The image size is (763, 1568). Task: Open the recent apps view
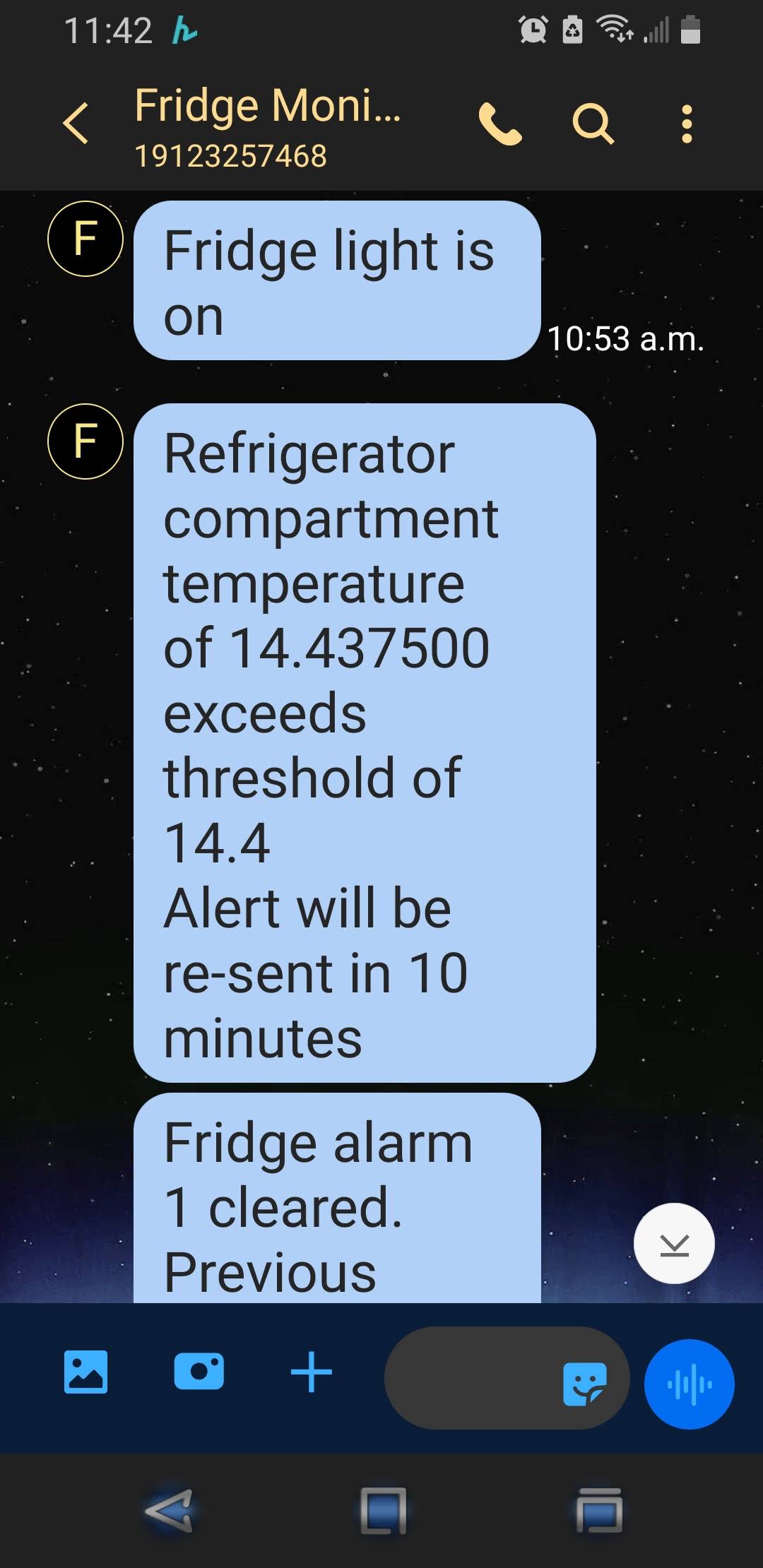tap(599, 1510)
